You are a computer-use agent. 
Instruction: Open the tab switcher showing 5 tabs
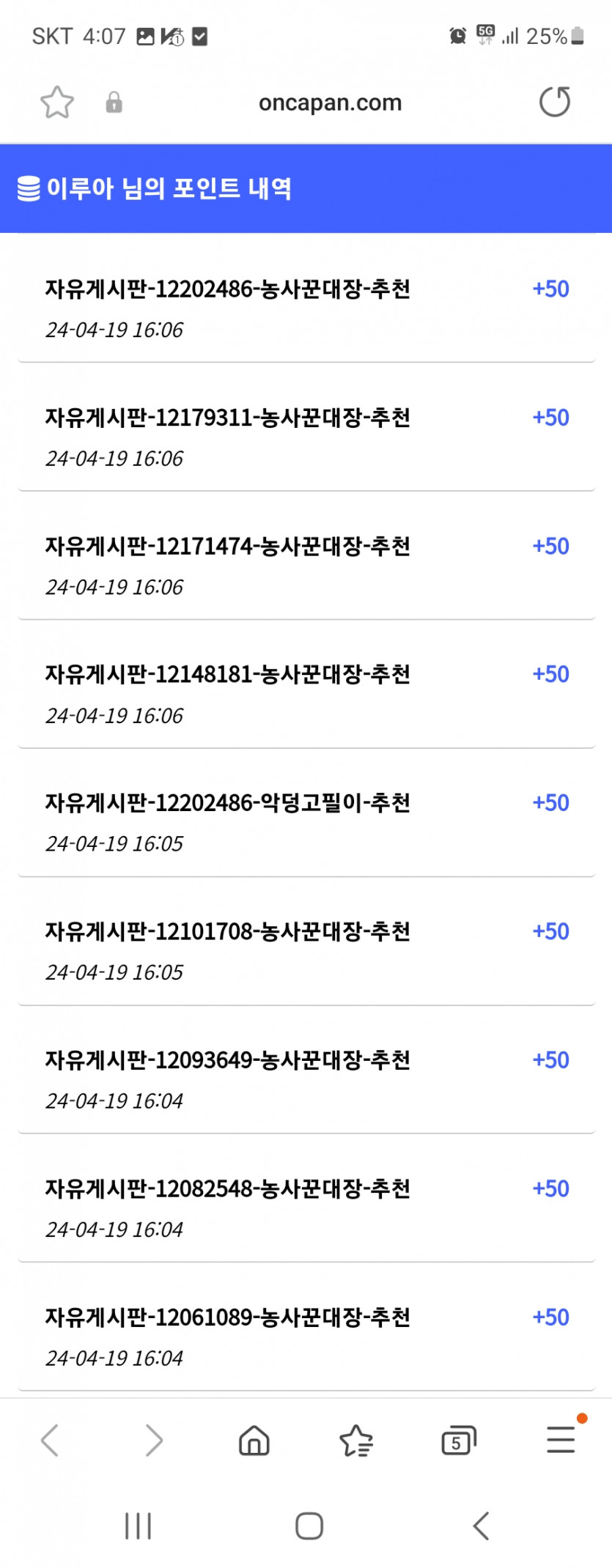point(458,1441)
